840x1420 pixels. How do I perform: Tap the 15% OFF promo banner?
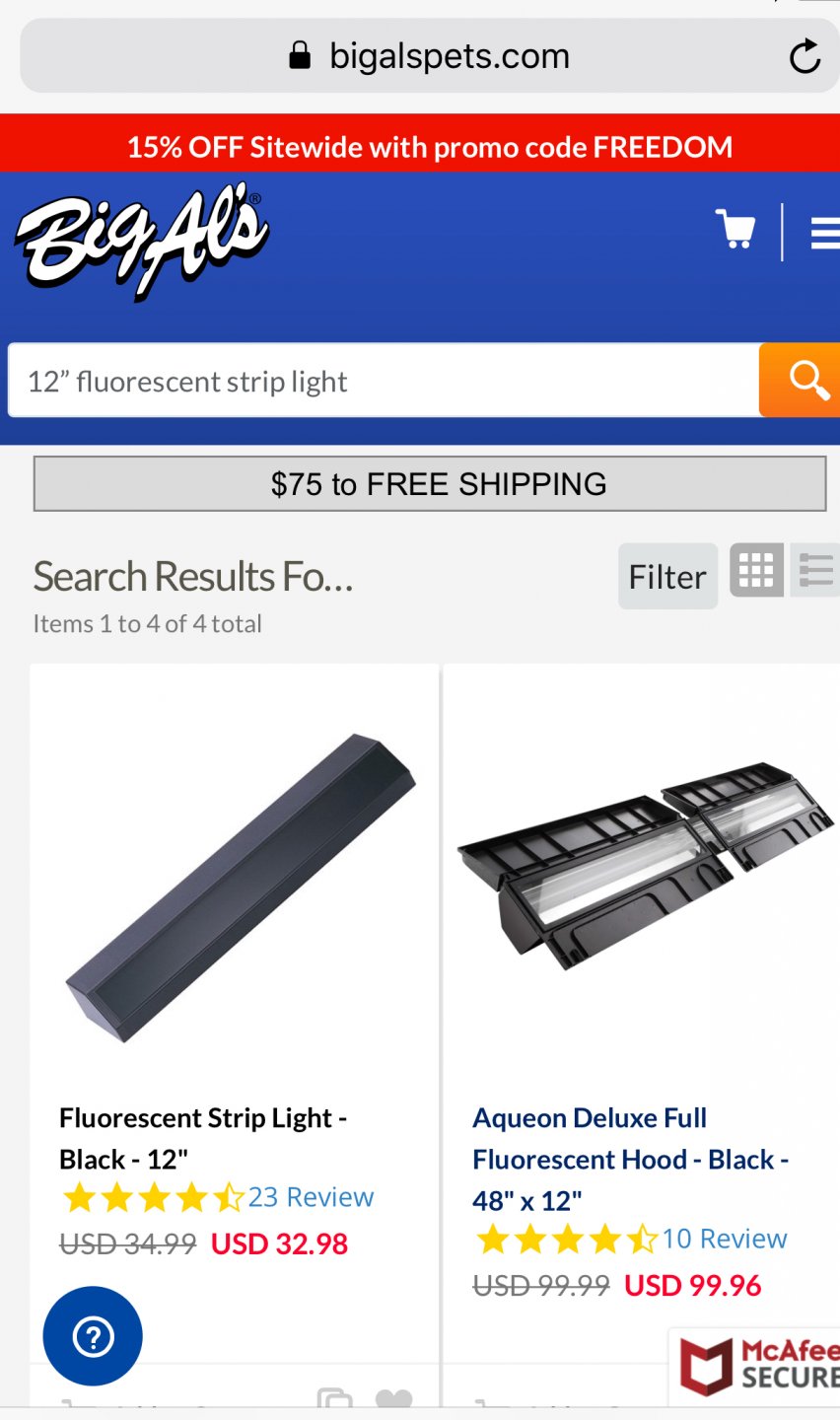tap(430, 147)
